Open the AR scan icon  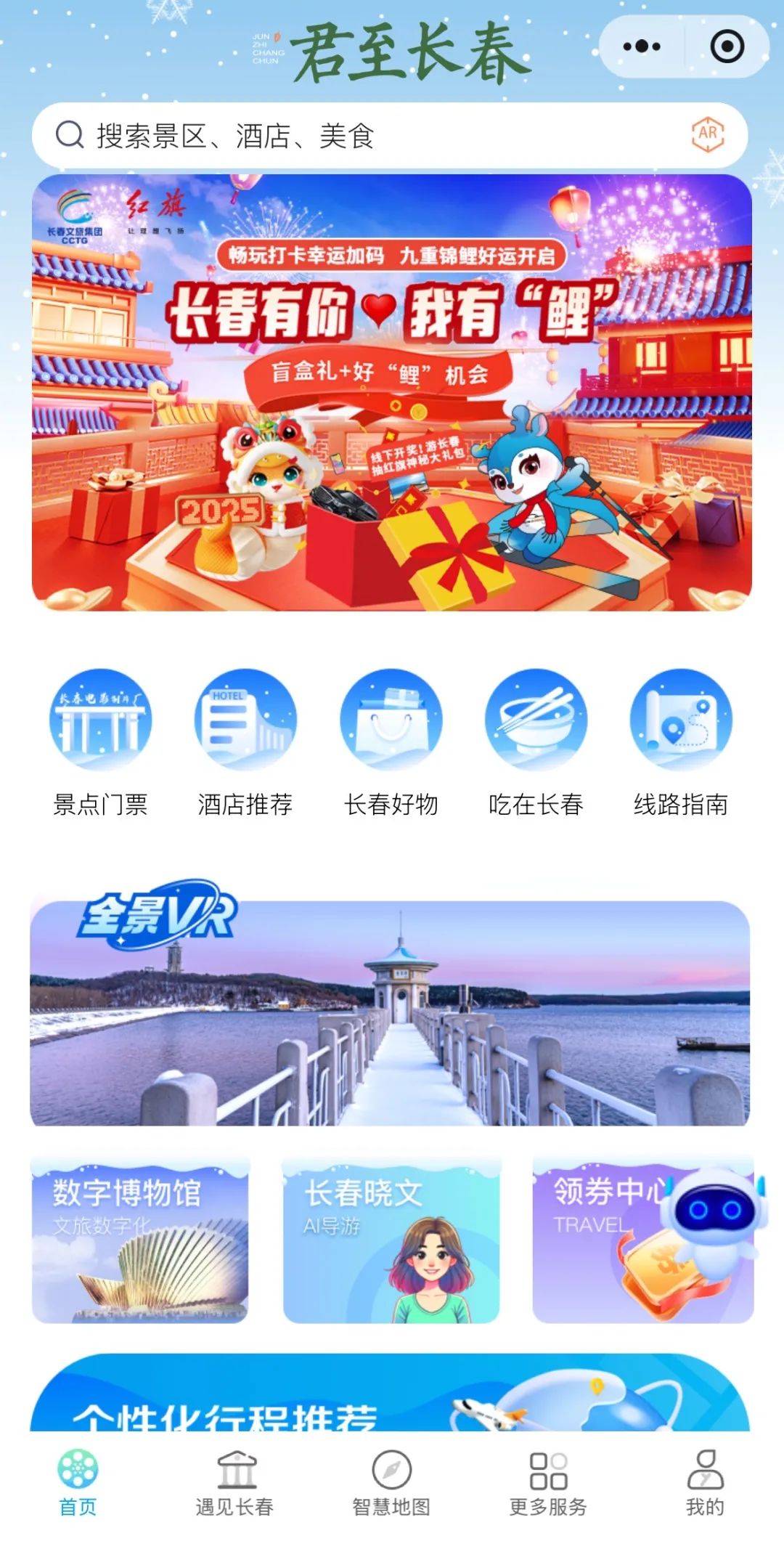point(707,134)
